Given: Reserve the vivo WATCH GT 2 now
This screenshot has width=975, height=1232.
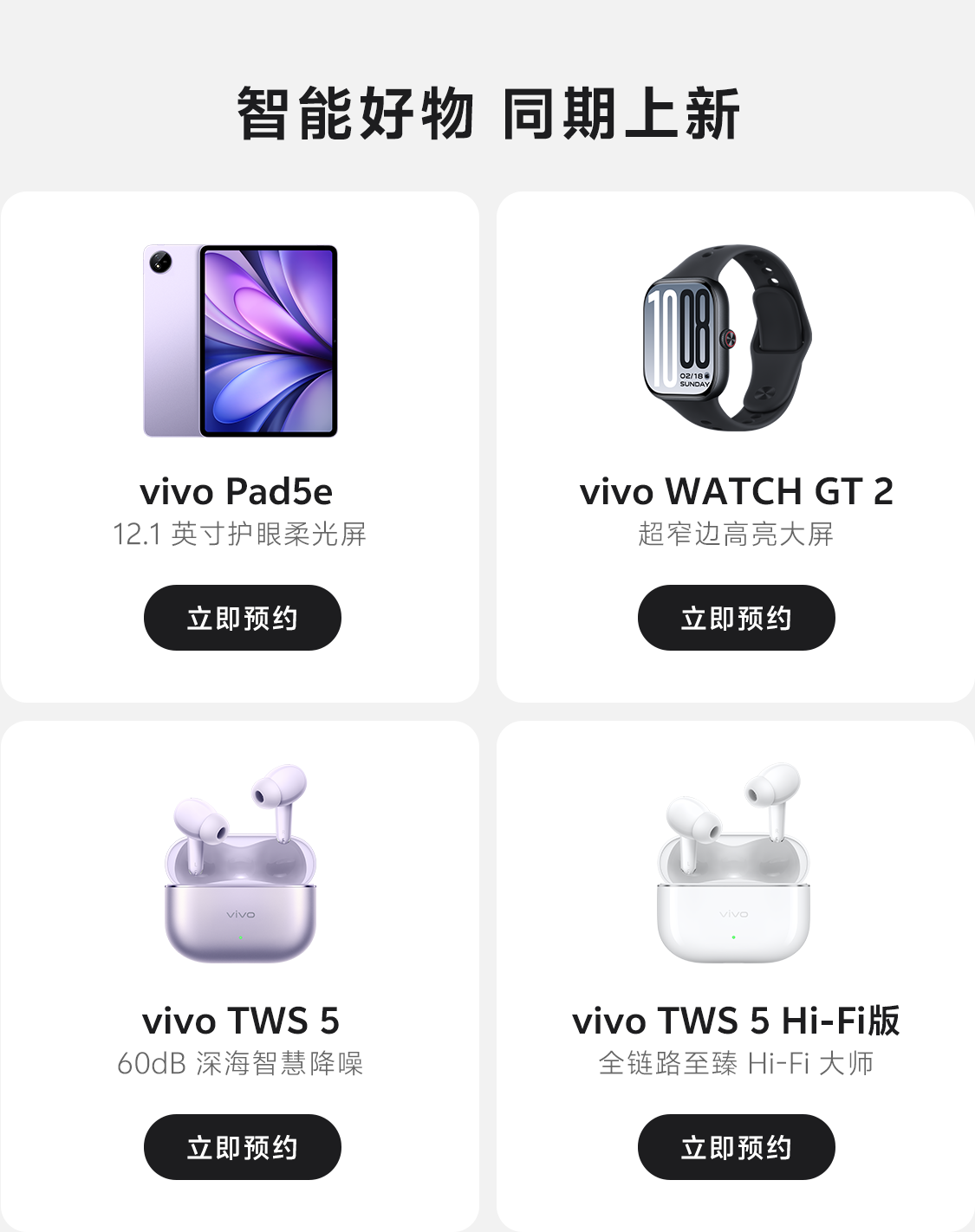Looking at the screenshot, I should [x=736, y=618].
